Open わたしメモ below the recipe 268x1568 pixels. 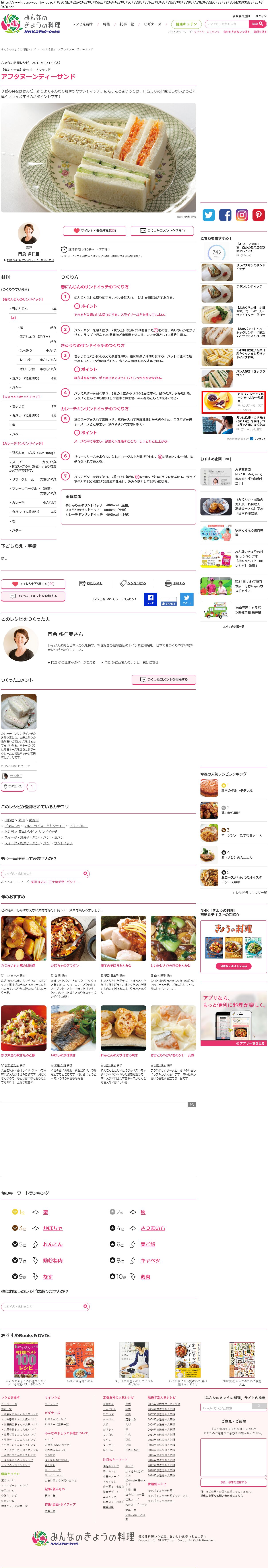91,583
